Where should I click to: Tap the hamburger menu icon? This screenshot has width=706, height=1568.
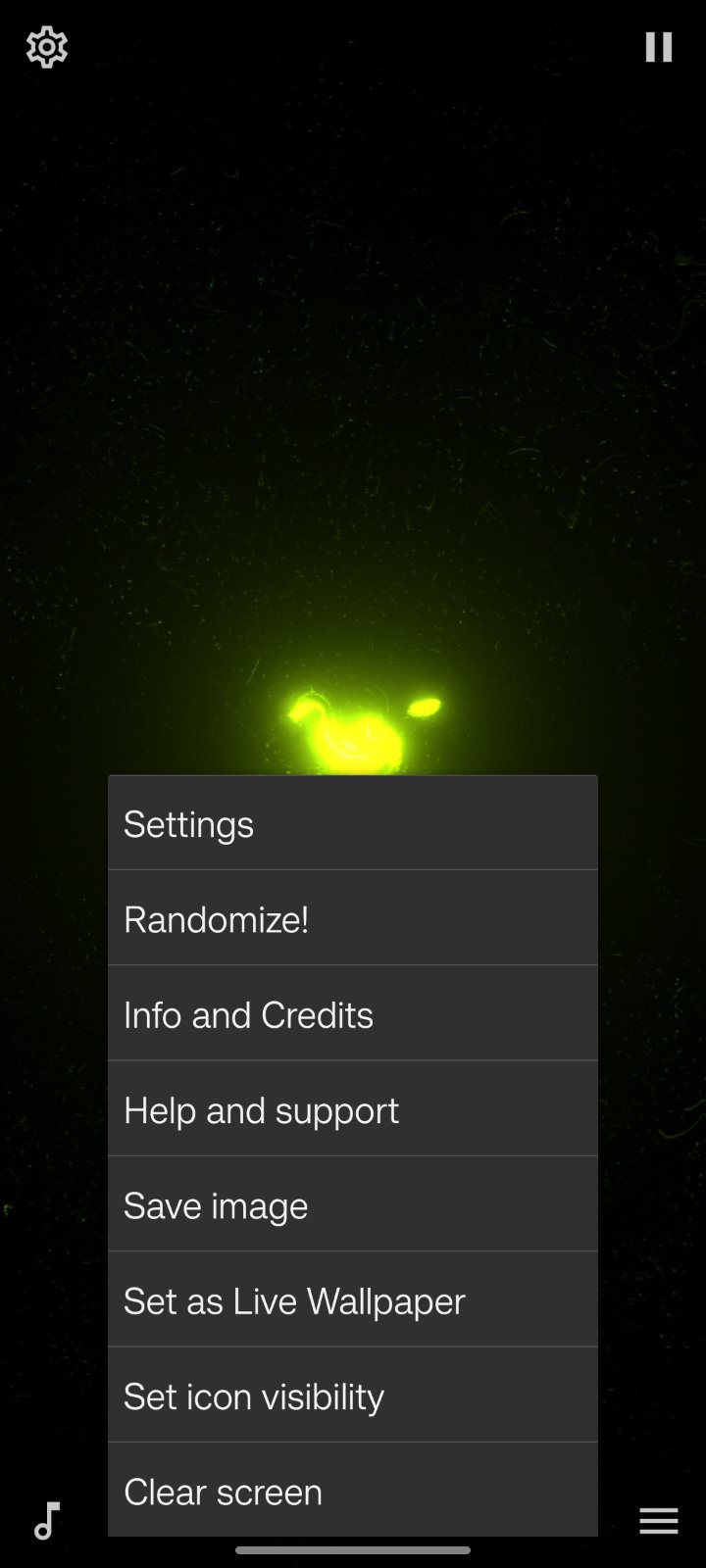[659, 1521]
